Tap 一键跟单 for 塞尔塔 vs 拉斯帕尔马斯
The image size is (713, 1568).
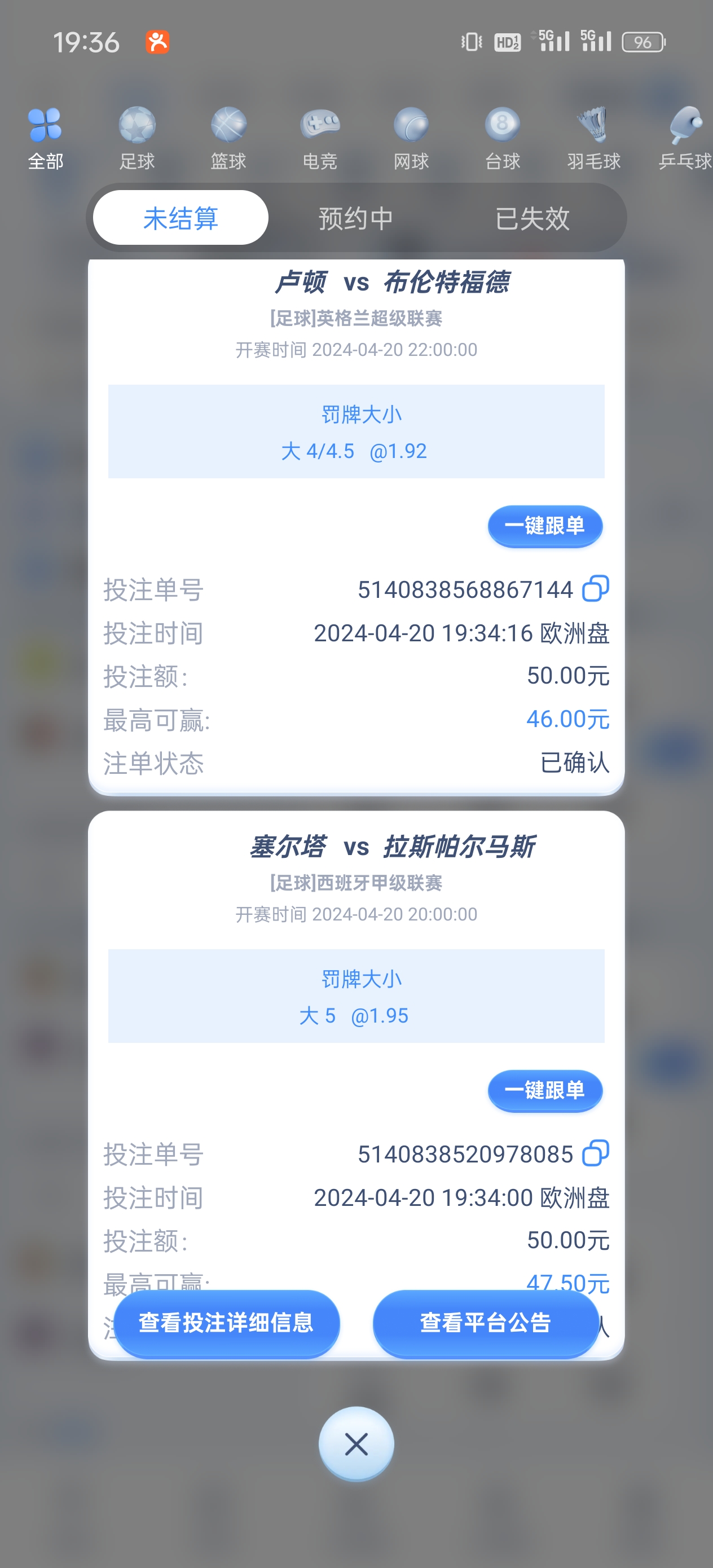coord(544,1090)
